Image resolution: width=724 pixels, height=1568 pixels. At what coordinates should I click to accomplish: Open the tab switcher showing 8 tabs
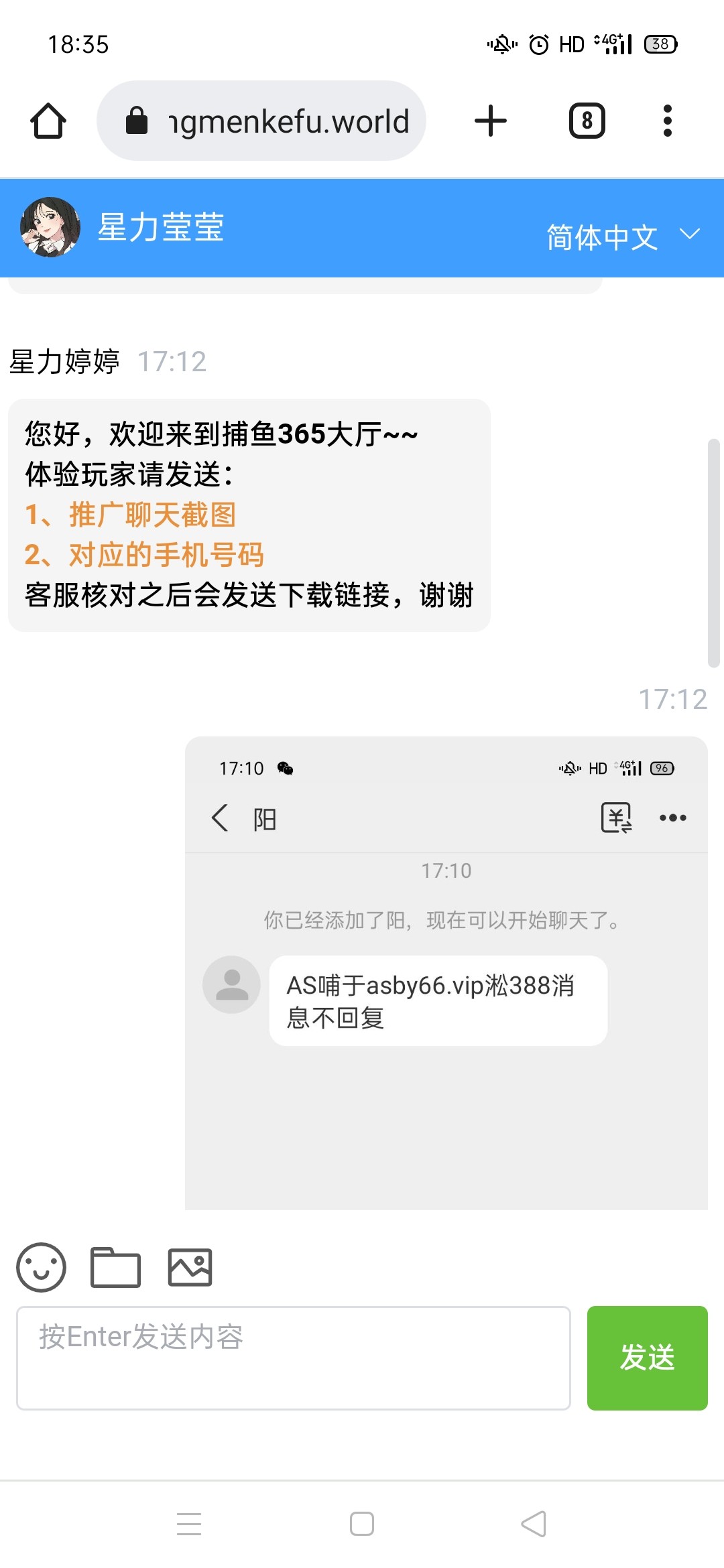(x=587, y=121)
